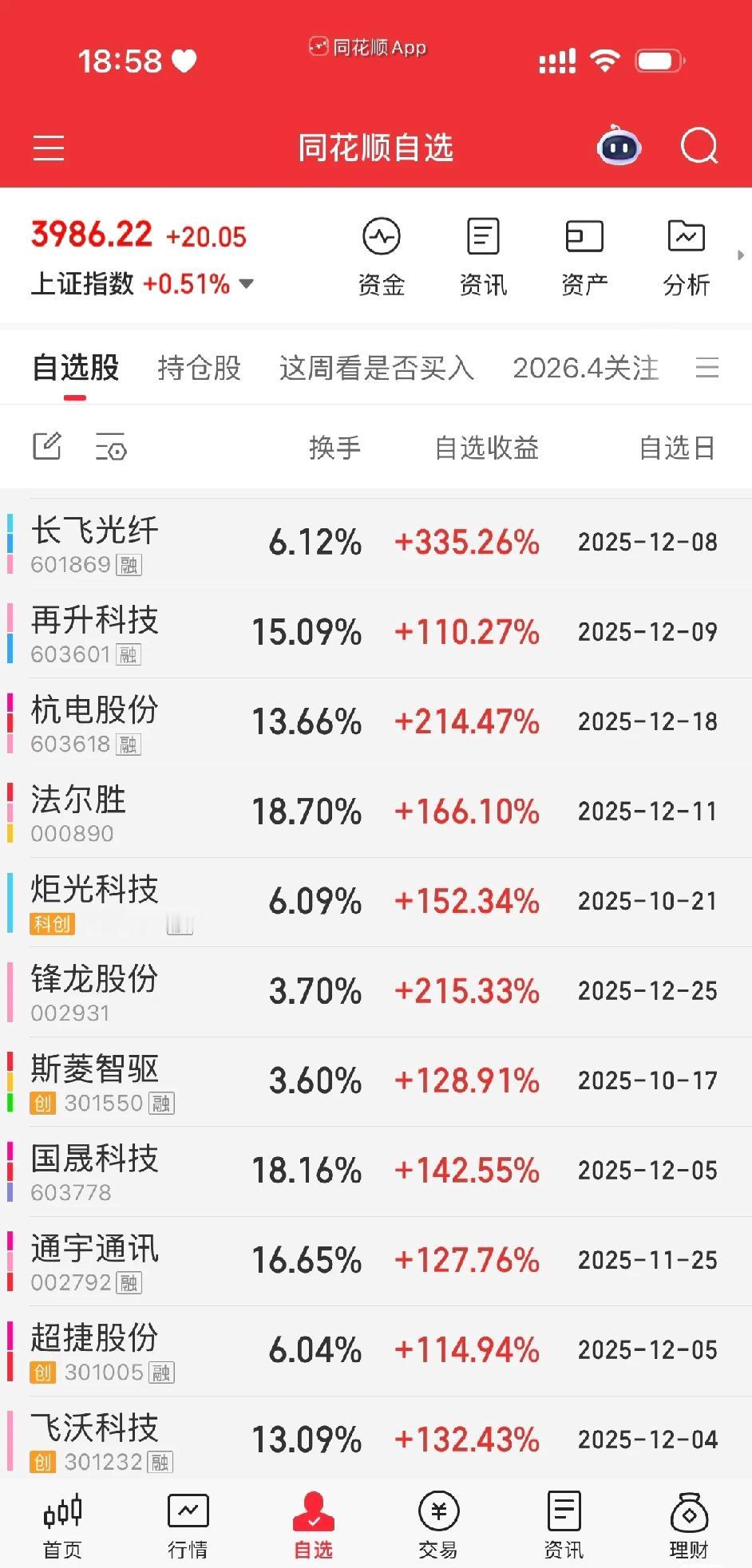Open the 资产 assets icon
Viewport: 752px width, 1568px height.
[584, 254]
